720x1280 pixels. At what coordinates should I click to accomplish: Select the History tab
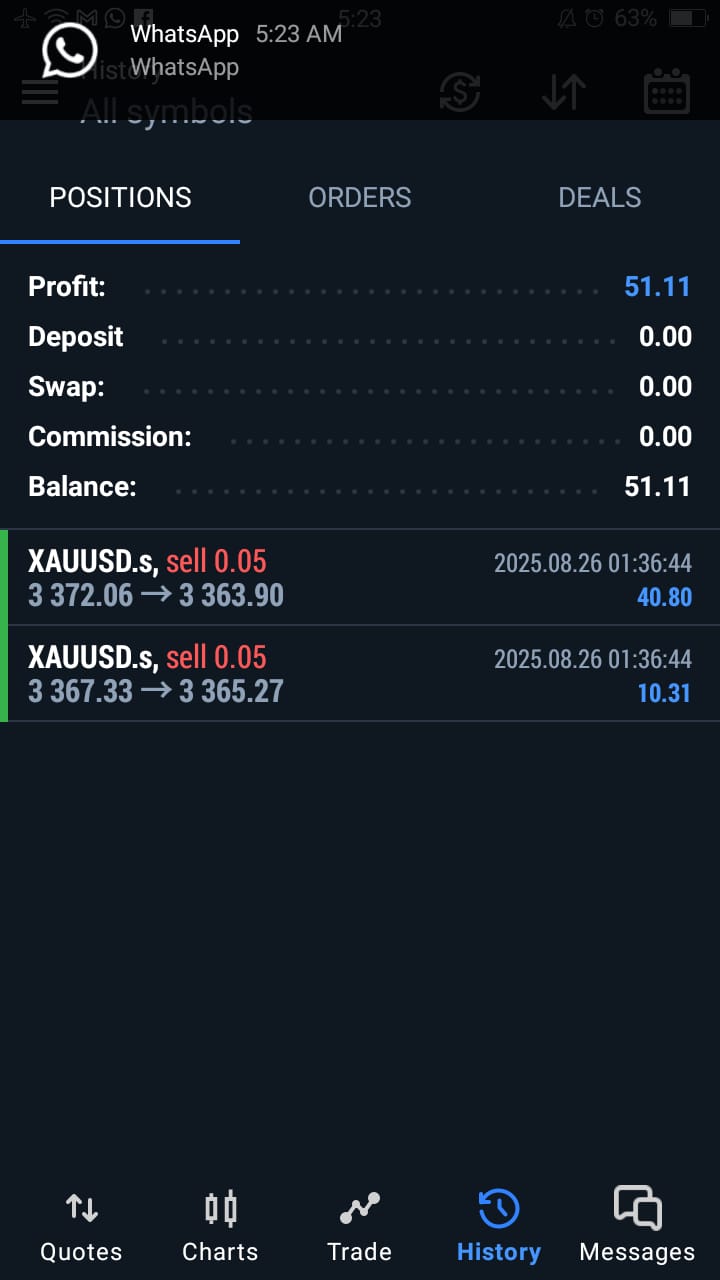pyautogui.click(x=498, y=1226)
